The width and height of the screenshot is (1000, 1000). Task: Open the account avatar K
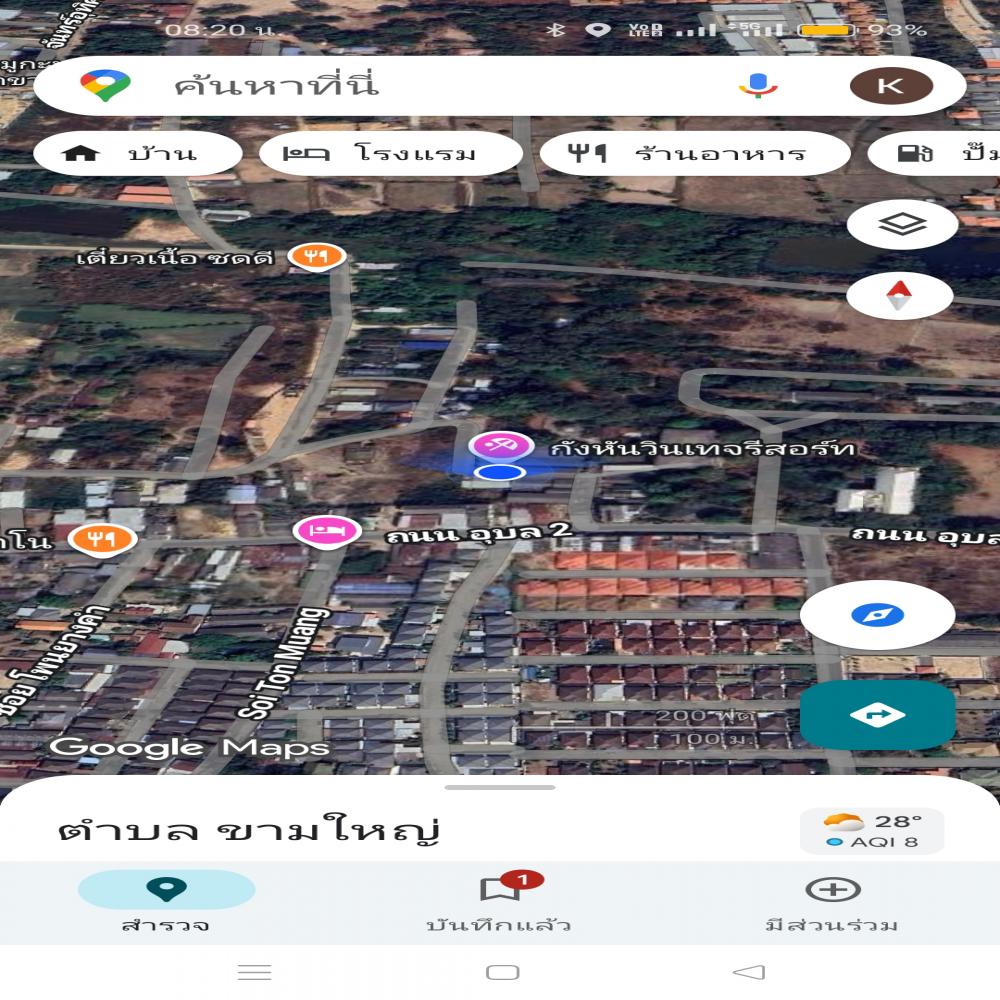(x=890, y=86)
